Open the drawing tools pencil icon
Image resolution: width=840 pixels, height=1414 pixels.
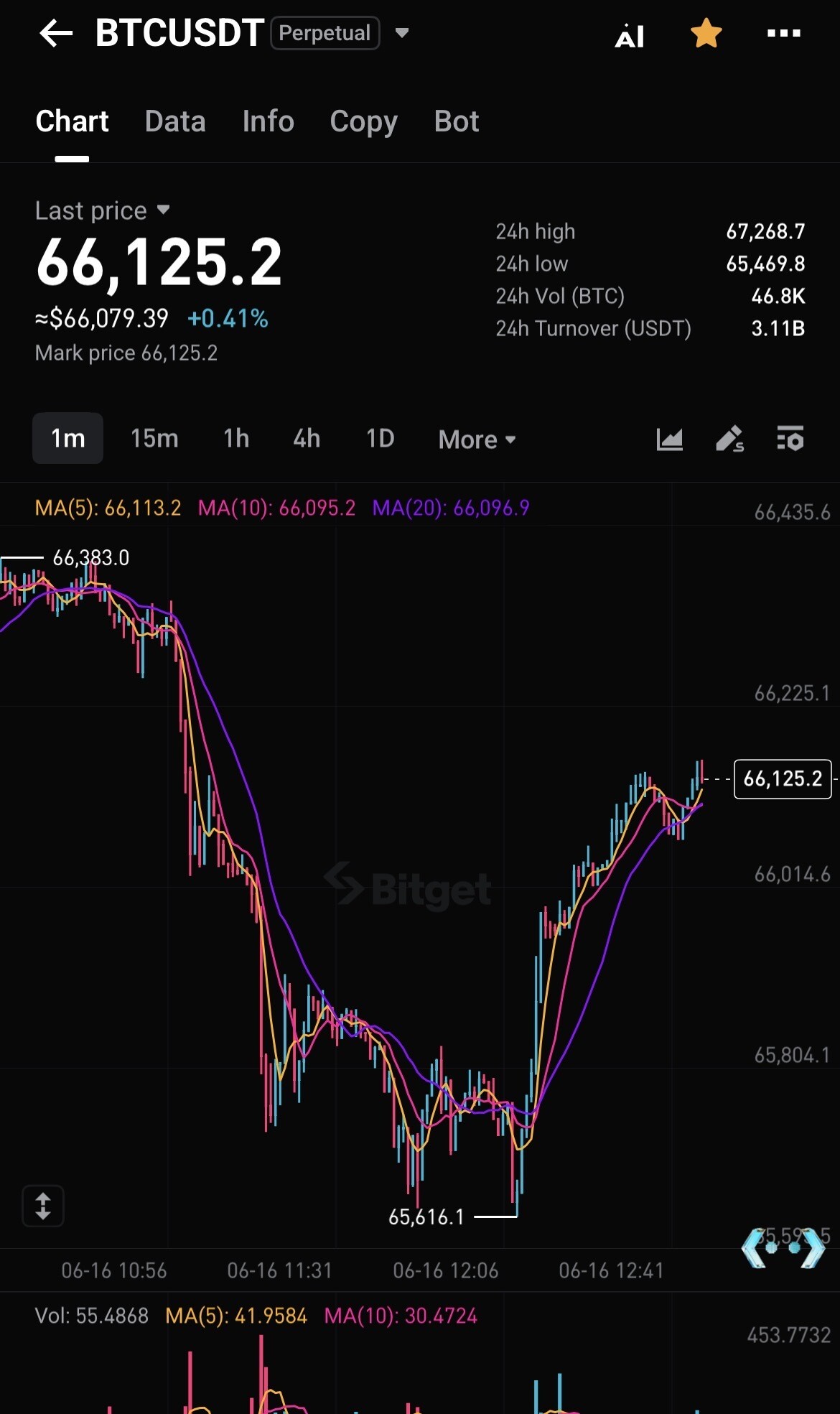tap(730, 439)
